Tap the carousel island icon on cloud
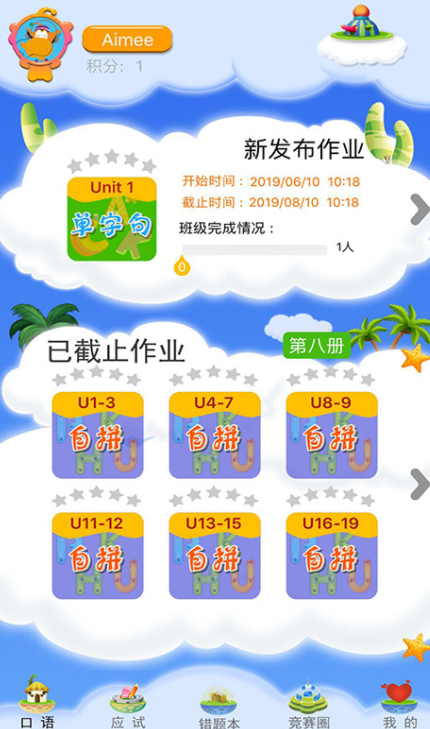Image resolution: width=430 pixels, height=729 pixels. click(x=362, y=22)
